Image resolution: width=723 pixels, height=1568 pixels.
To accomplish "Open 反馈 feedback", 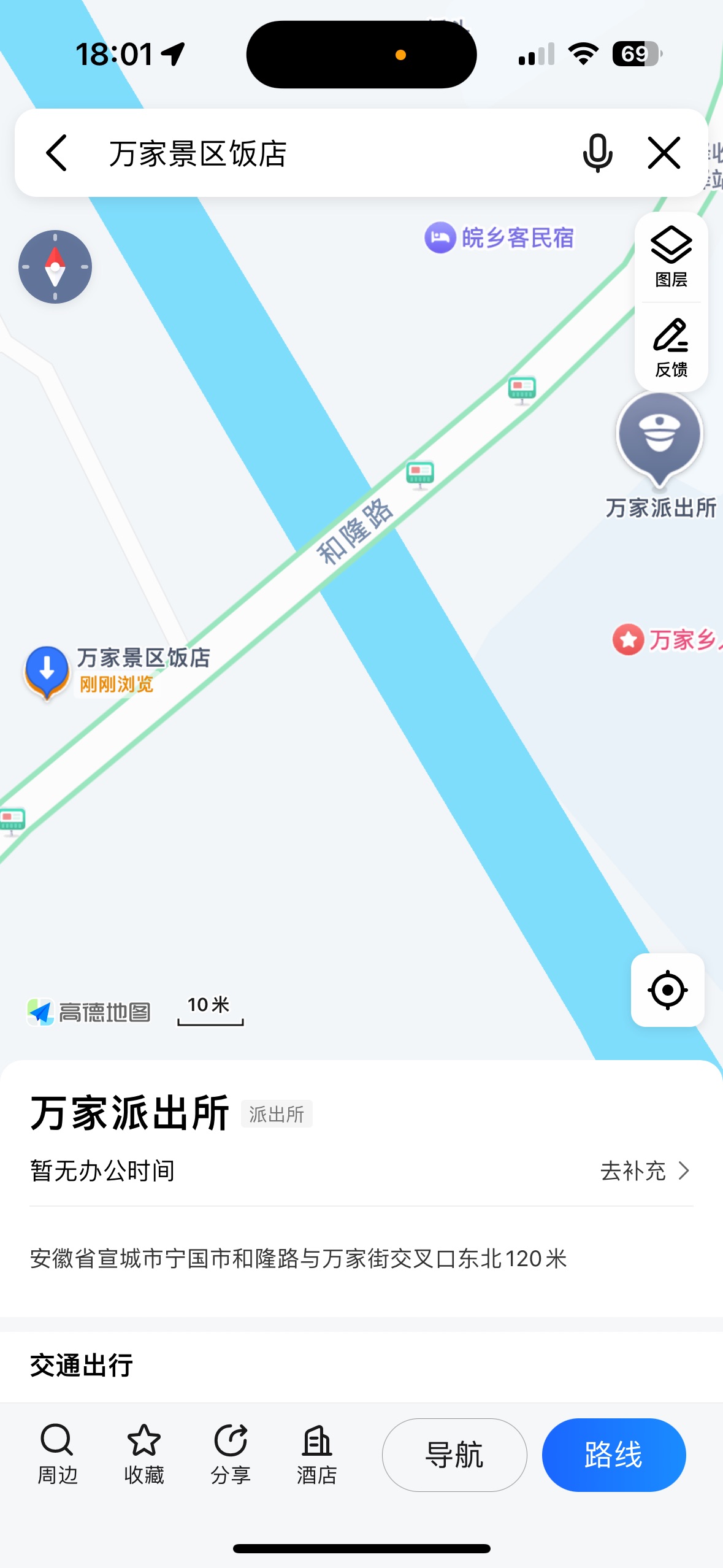I will tap(671, 347).
